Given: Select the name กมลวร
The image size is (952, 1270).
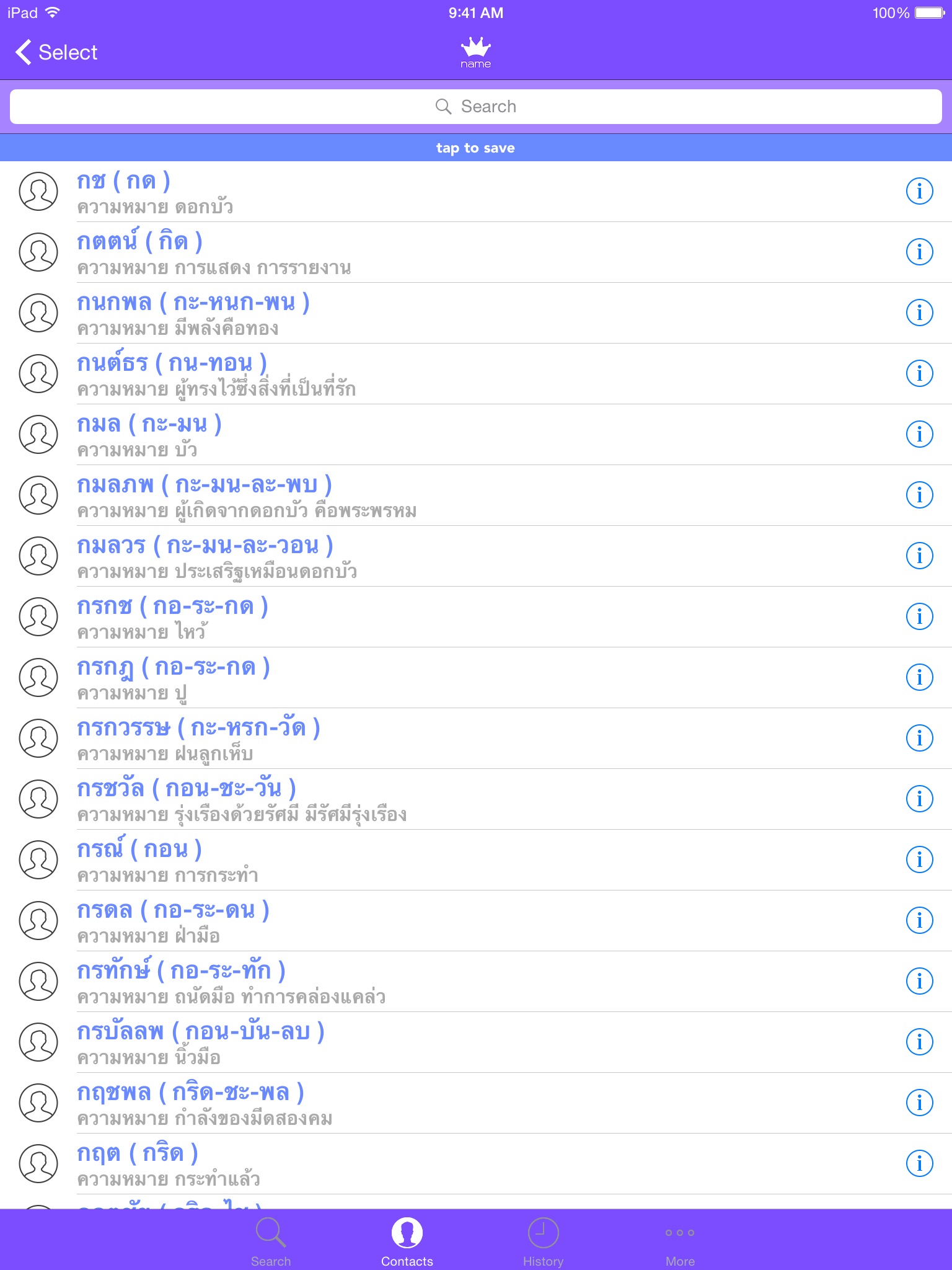Looking at the screenshot, I should tap(476, 556).
